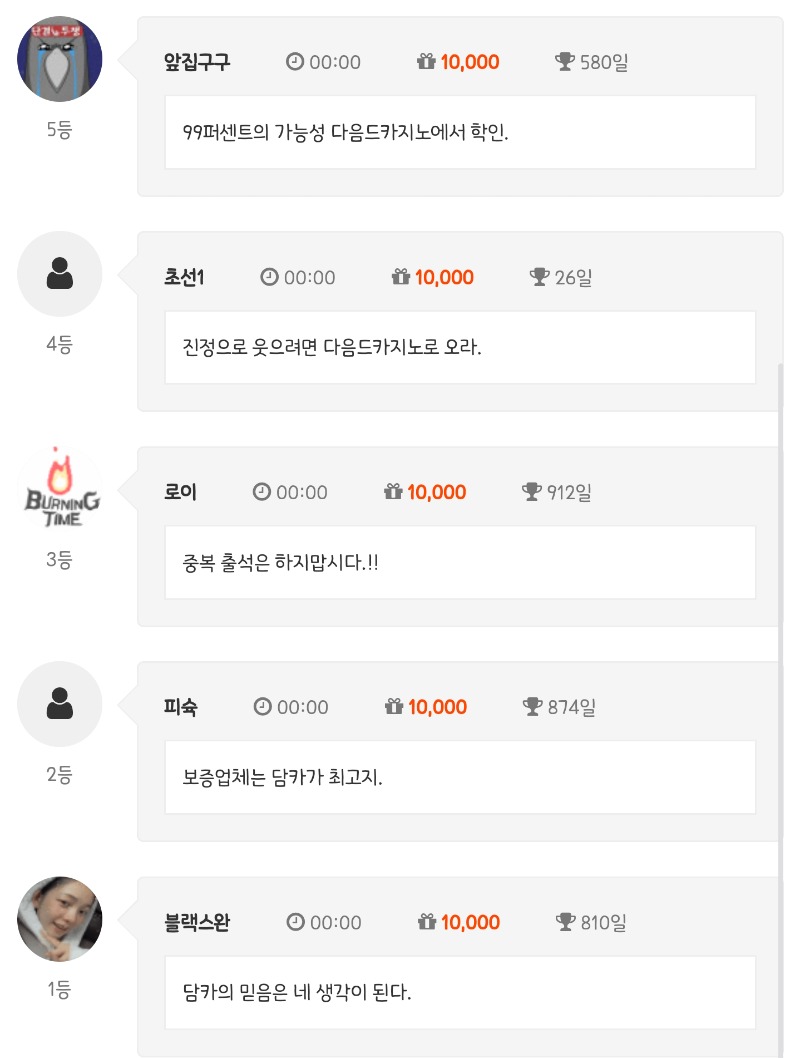Screen dimensions: 800x1058
Task: Open 앞집구구's user profile name
Action: click(197, 62)
